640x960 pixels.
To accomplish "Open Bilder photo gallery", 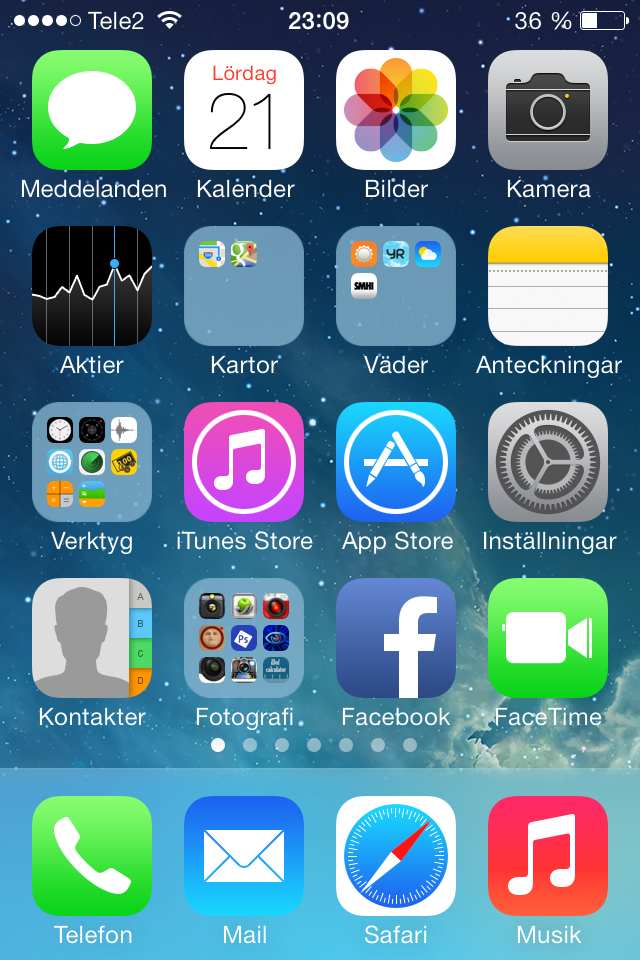I will 396,110.
